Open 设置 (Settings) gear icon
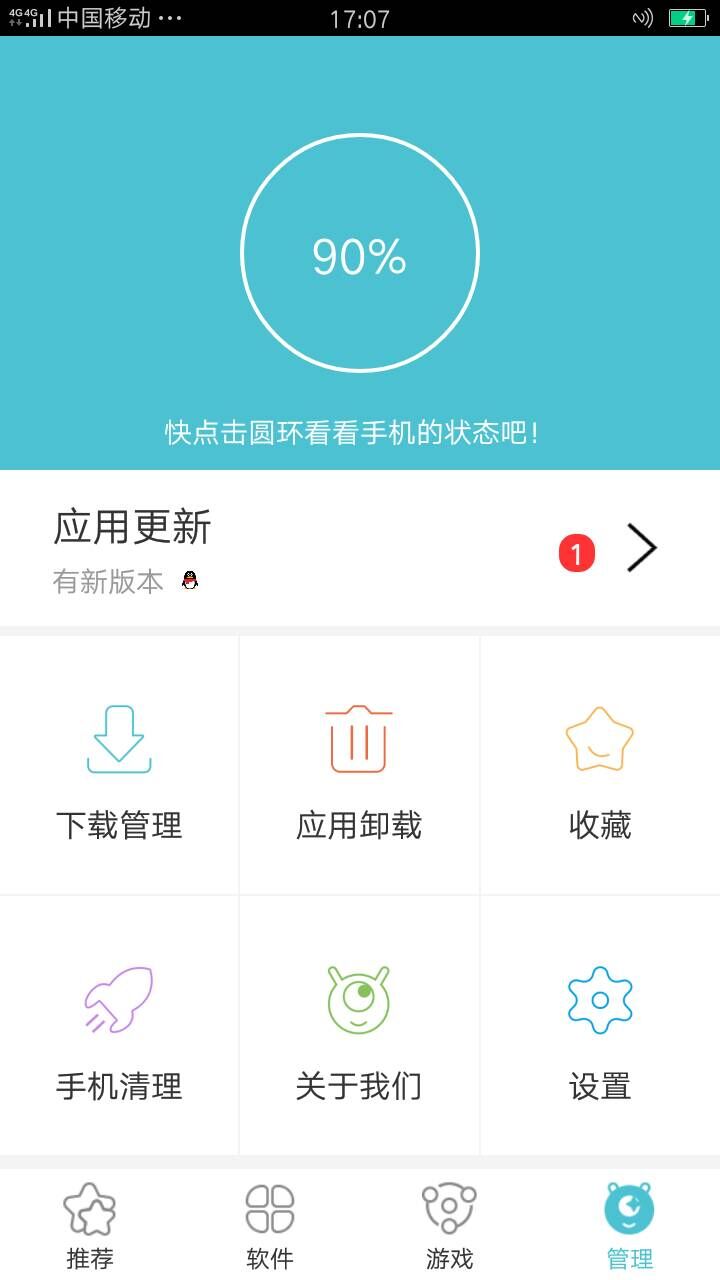The height and width of the screenshot is (1280, 720). pos(598,1000)
